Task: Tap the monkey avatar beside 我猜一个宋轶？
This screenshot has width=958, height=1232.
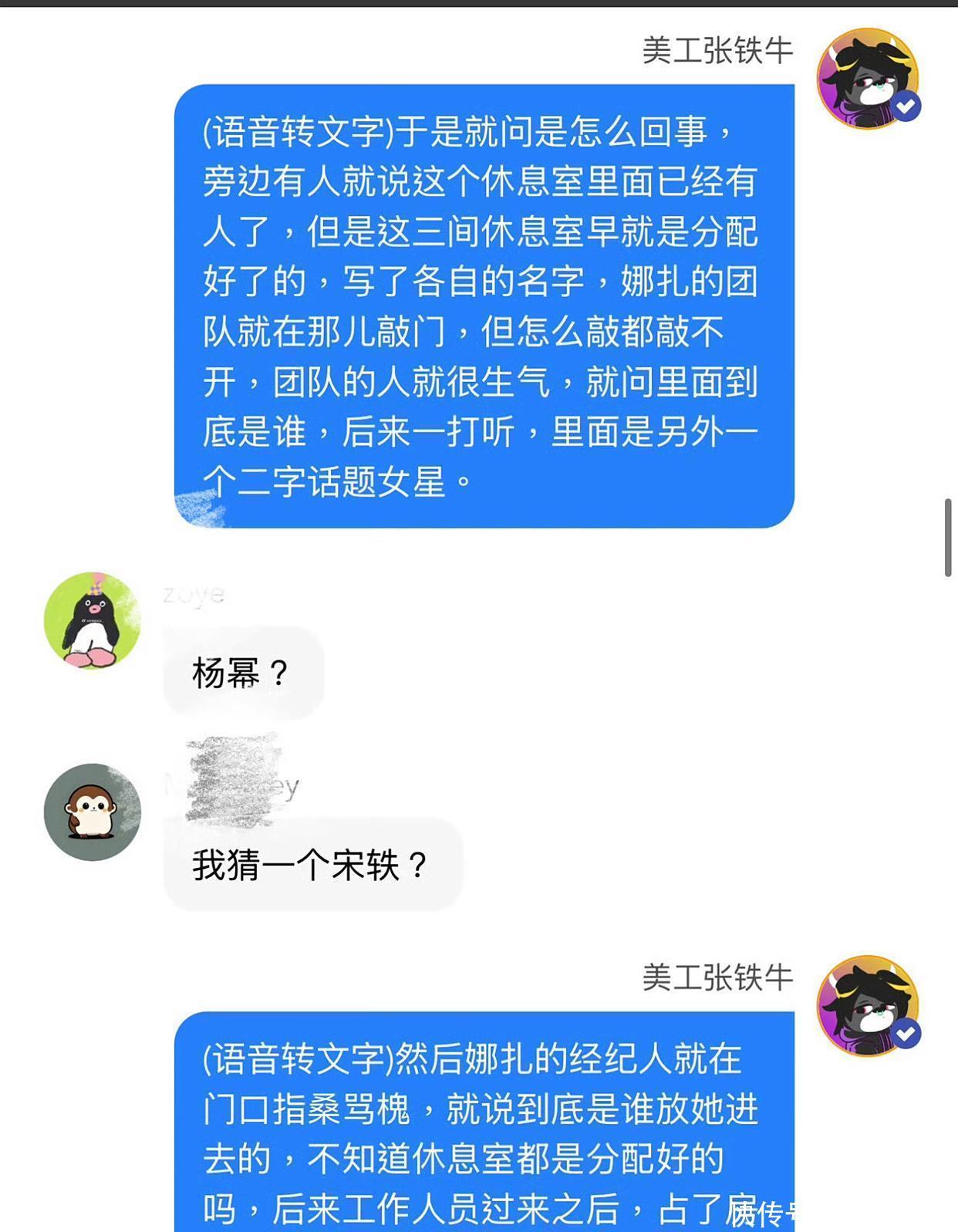Action: 93,812
